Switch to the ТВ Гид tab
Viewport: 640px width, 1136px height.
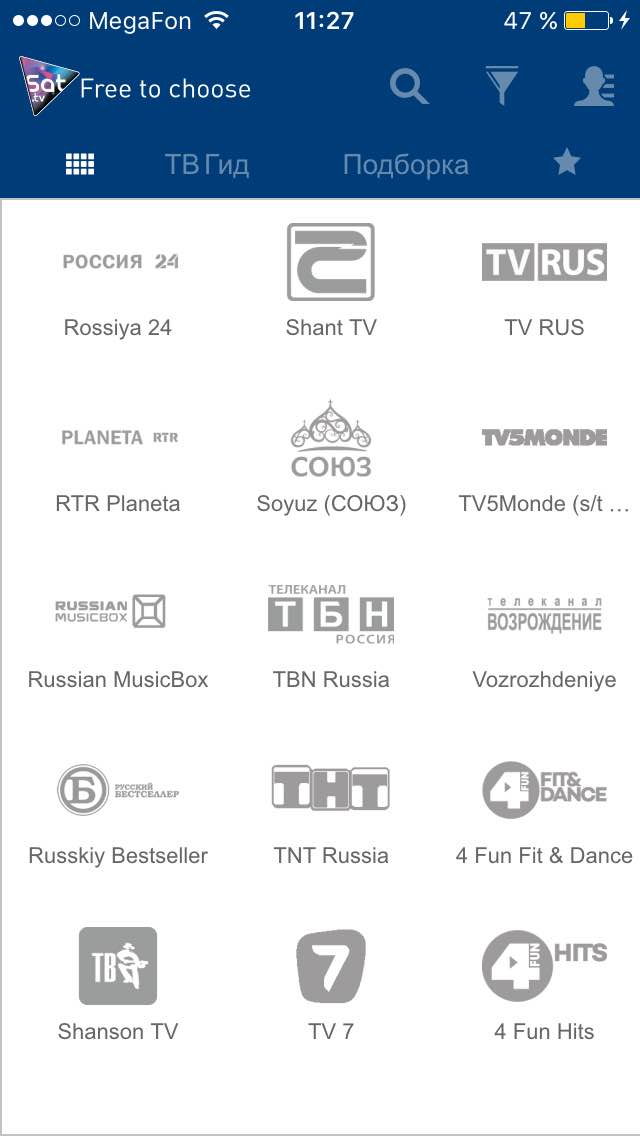(x=207, y=164)
